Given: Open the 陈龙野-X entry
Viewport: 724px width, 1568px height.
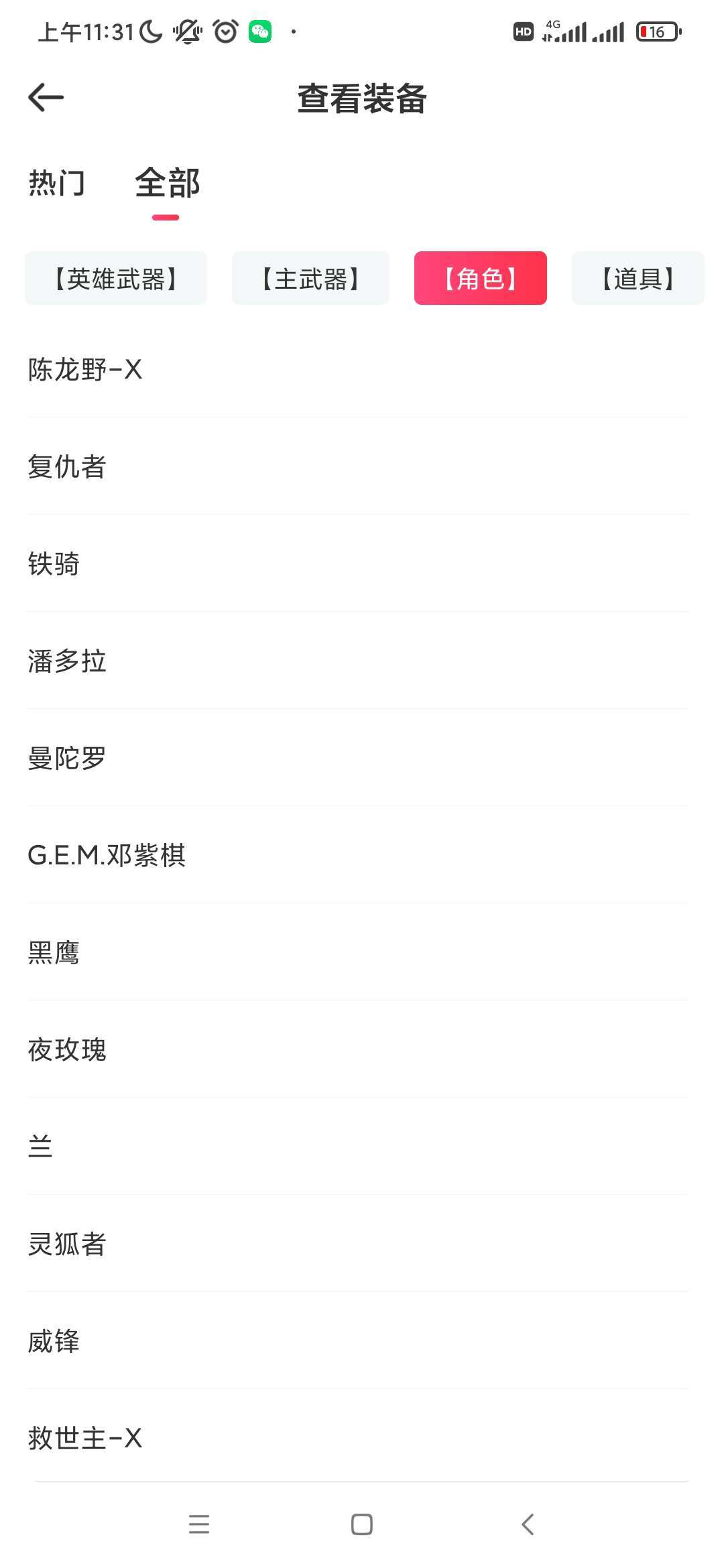Looking at the screenshot, I should pyautogui.click(x=358, y=369).
